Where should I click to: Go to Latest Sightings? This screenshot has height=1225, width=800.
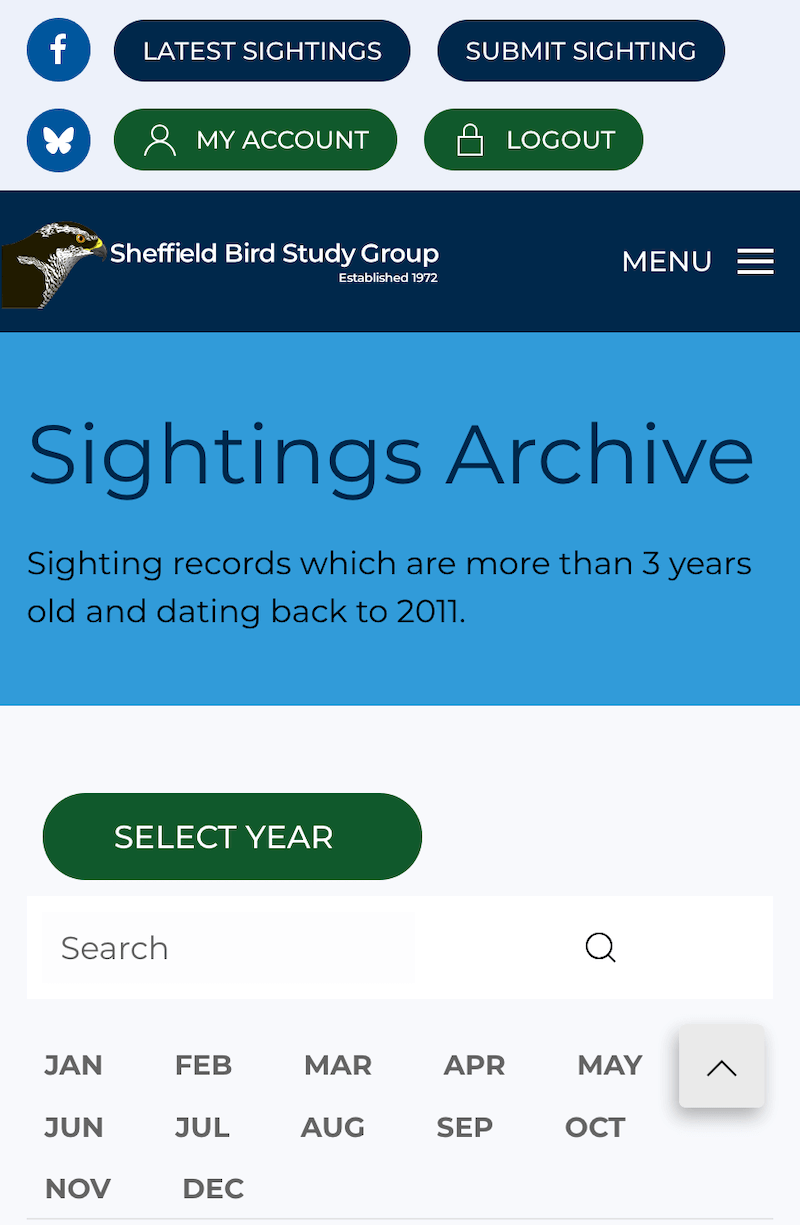pos(262,51)
